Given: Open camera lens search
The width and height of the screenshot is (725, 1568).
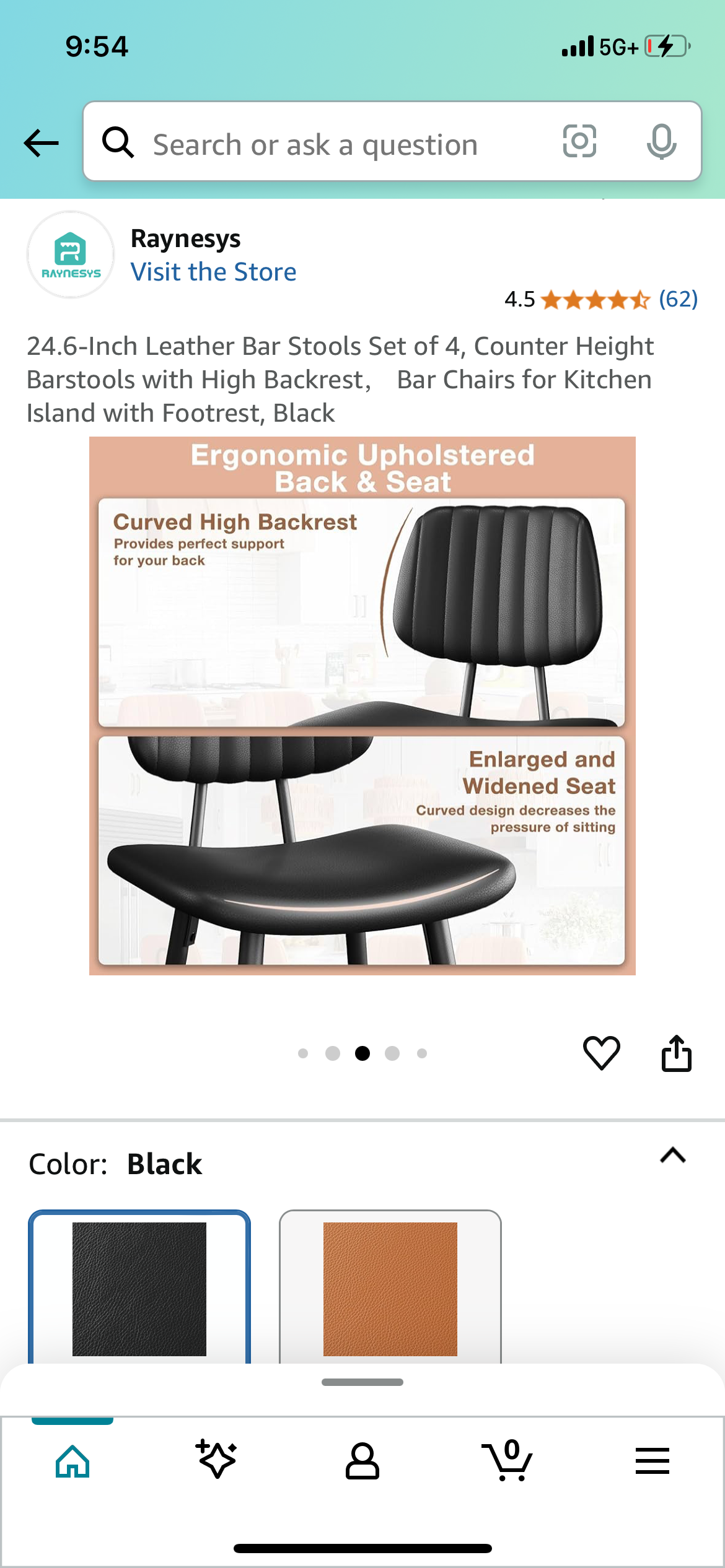Looking at the screenshot, I should [x=579, y=141].
